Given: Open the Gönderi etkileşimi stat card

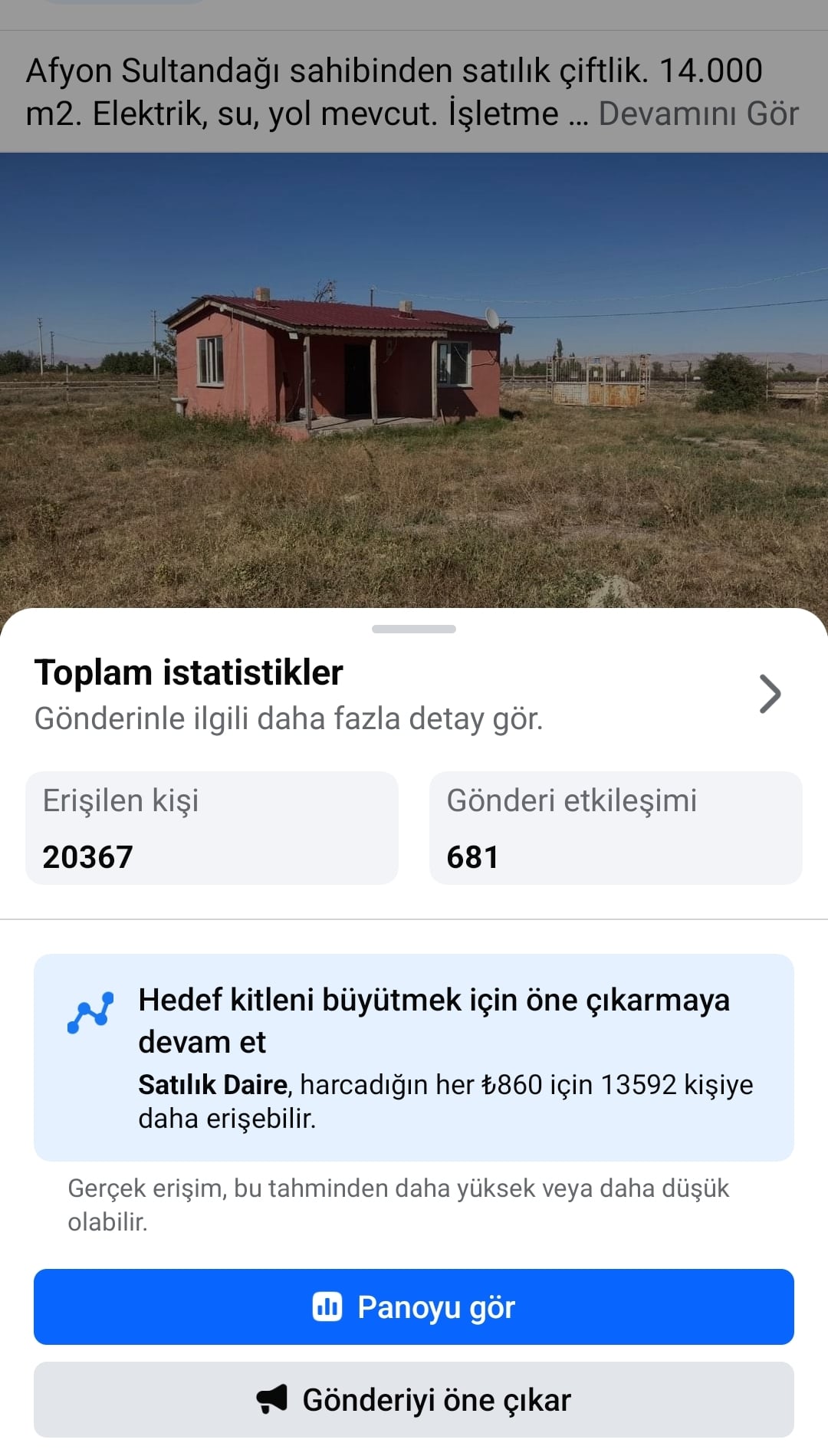Looking at the screenshot, I should [x=616, y=828].
